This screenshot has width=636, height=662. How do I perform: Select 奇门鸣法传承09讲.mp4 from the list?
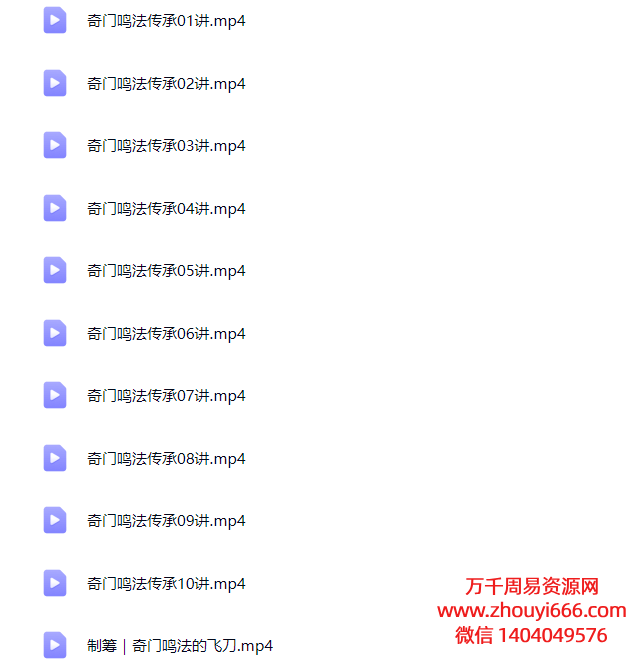pos(166,521)
